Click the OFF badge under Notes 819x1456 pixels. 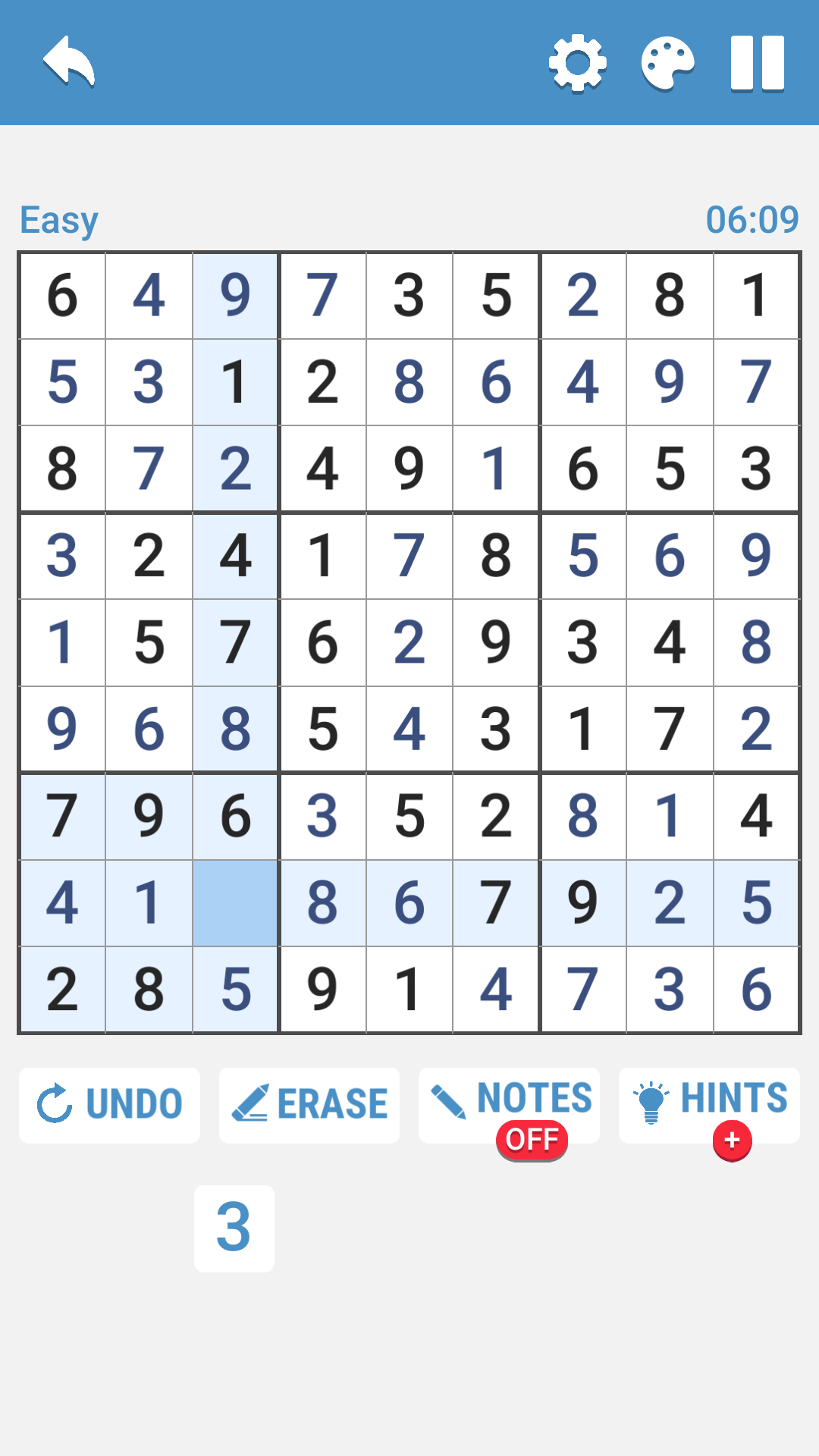pos(533,1138)
